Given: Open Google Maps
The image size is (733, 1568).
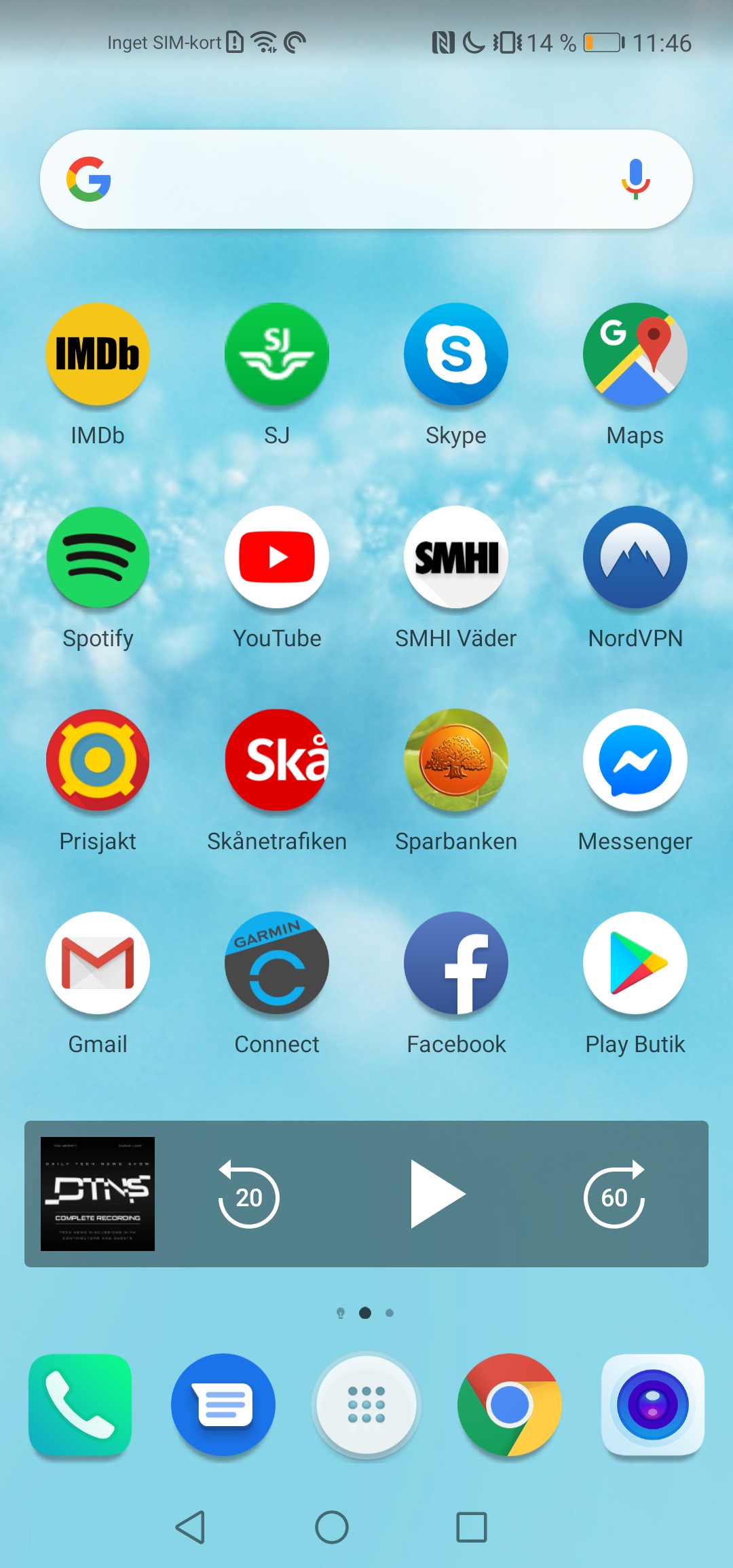Looking at the screenshot, I should coord(635,354).
